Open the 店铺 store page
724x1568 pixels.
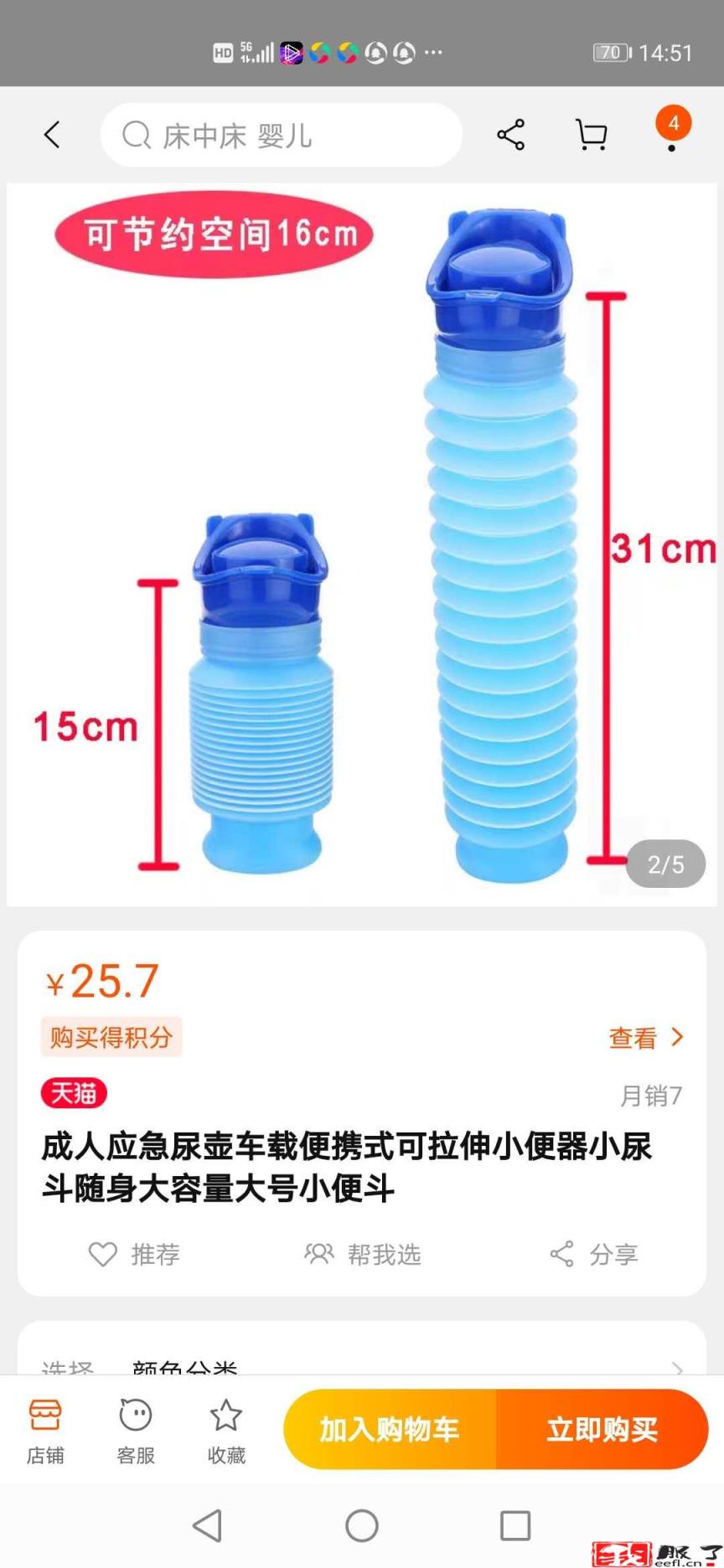[45, 1431]
